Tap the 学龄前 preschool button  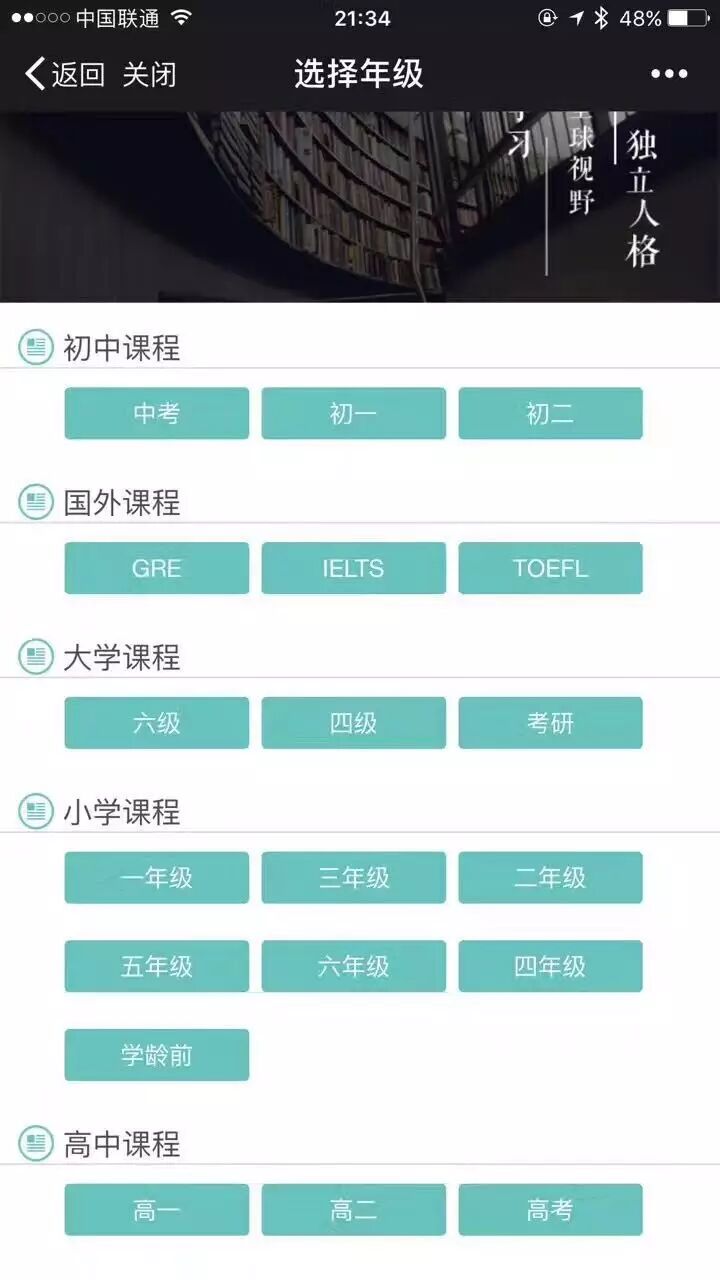coord(157,1055)
